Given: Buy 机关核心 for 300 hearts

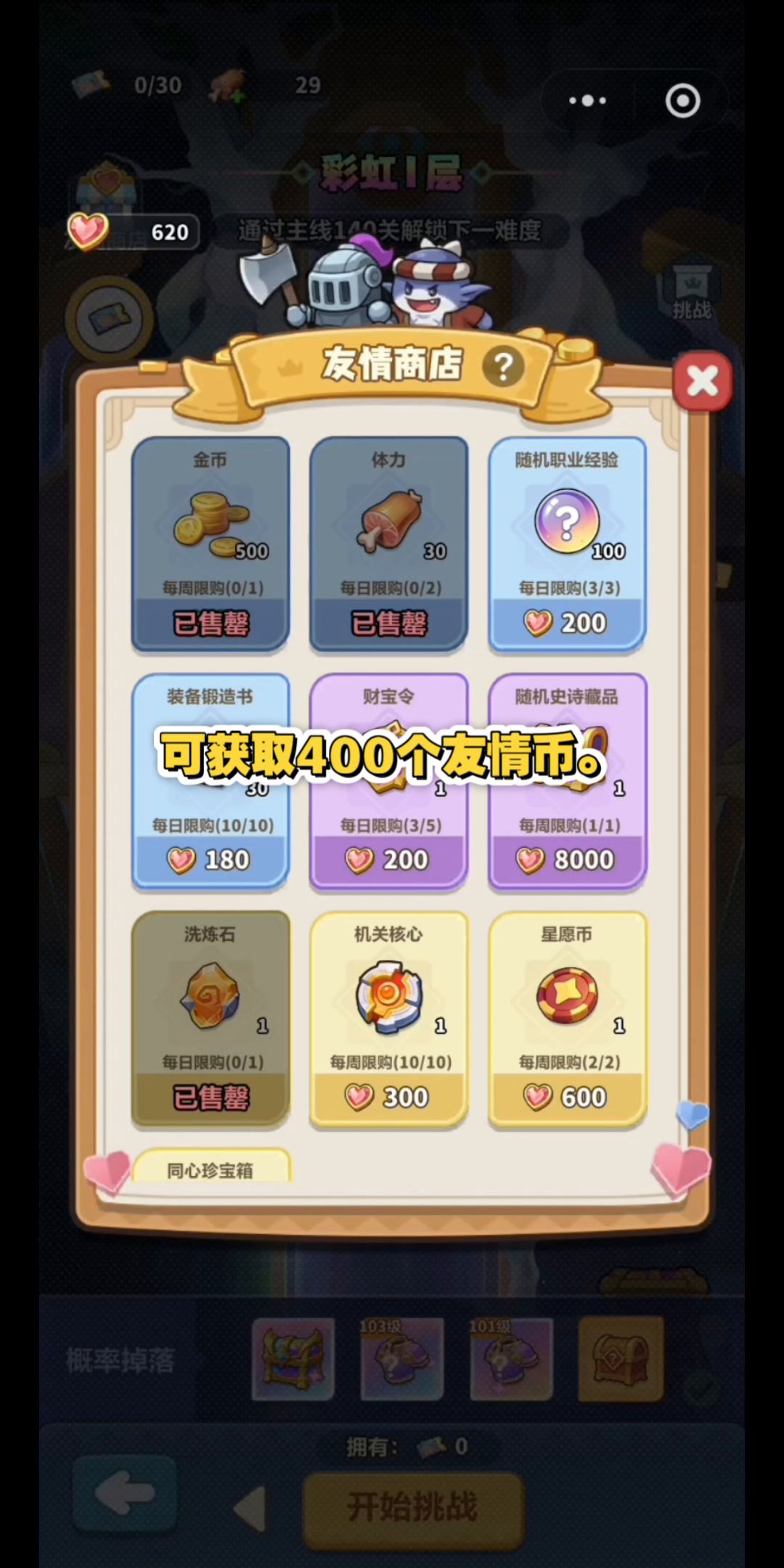Looking at the screenshot, I should tap(388, 1096).
